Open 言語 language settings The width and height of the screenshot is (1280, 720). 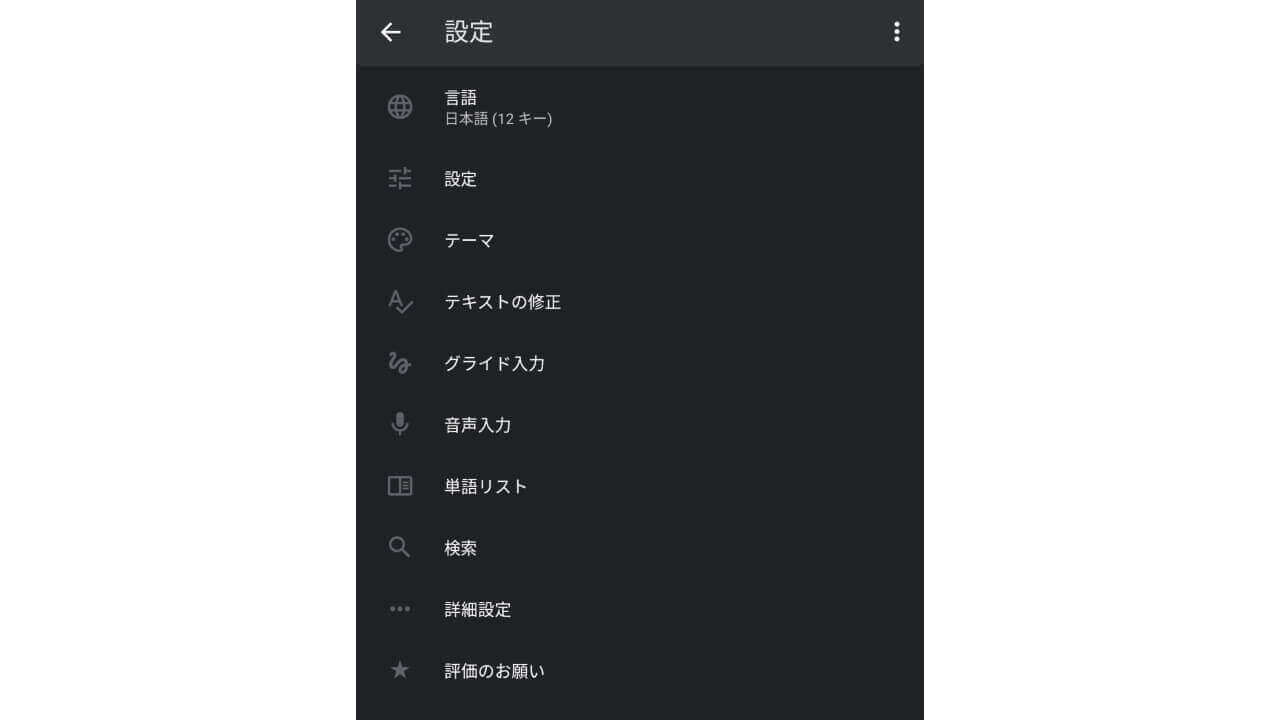coord(498,108)
